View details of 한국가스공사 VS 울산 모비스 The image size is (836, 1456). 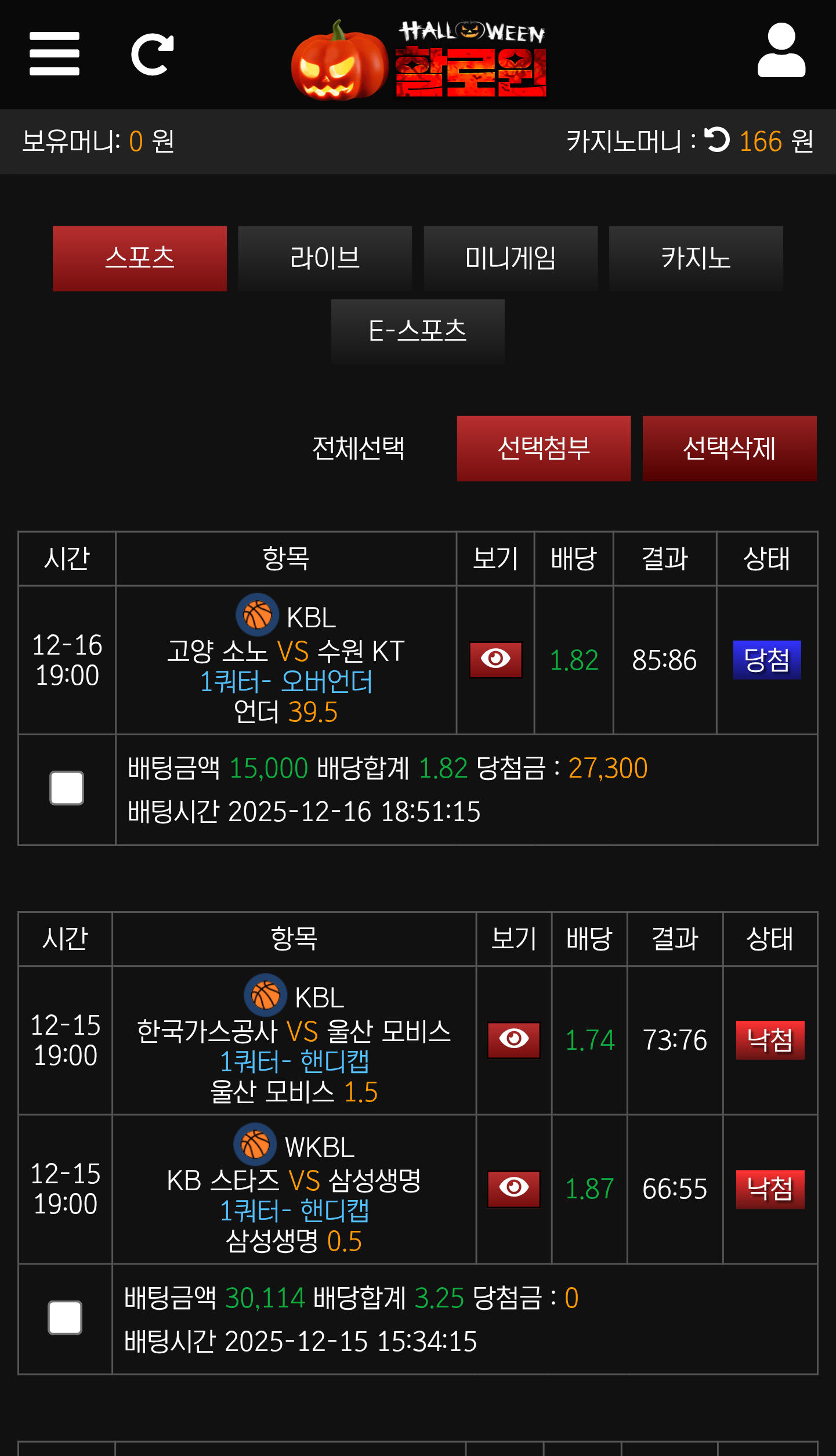coord(513,1040)
